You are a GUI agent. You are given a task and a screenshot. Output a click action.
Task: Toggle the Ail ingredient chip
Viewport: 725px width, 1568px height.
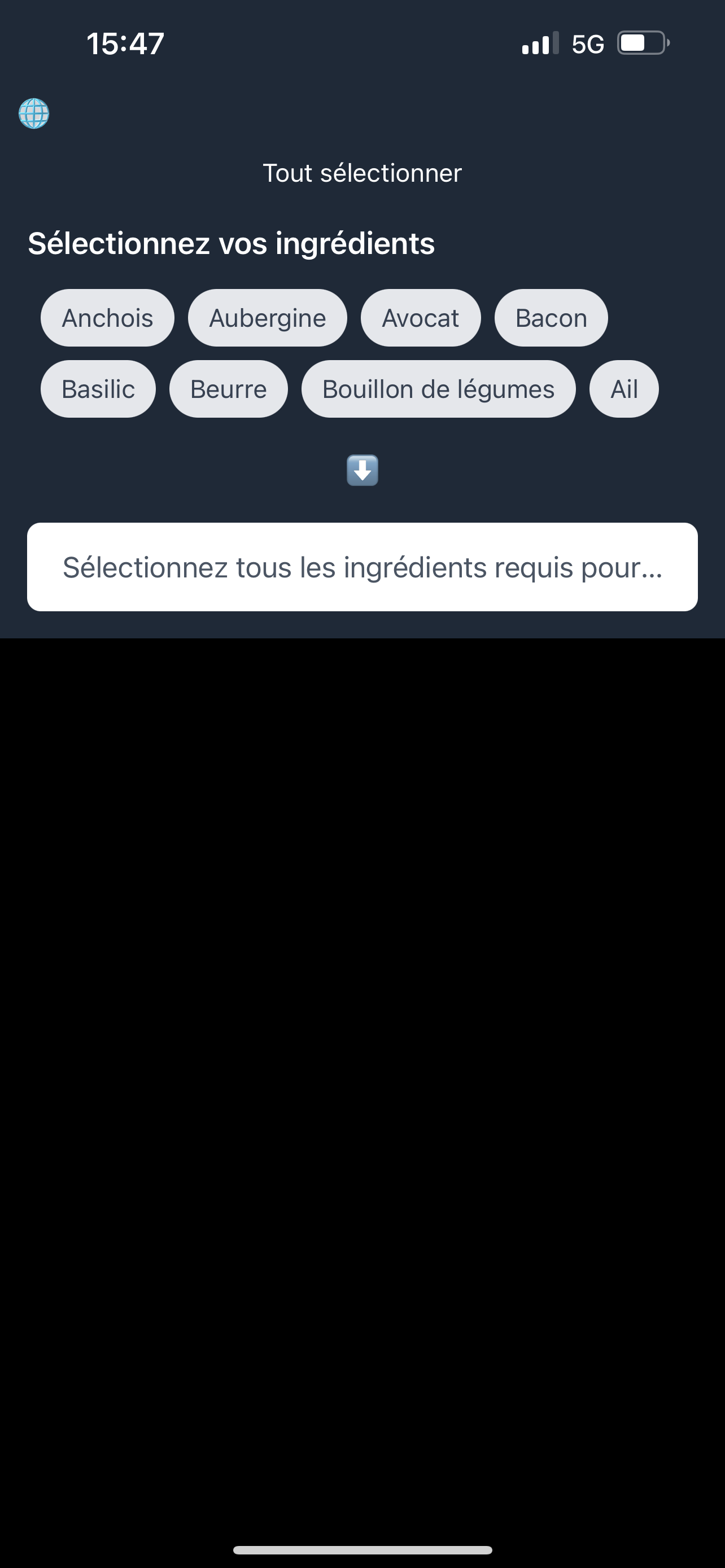click(623, 388)
